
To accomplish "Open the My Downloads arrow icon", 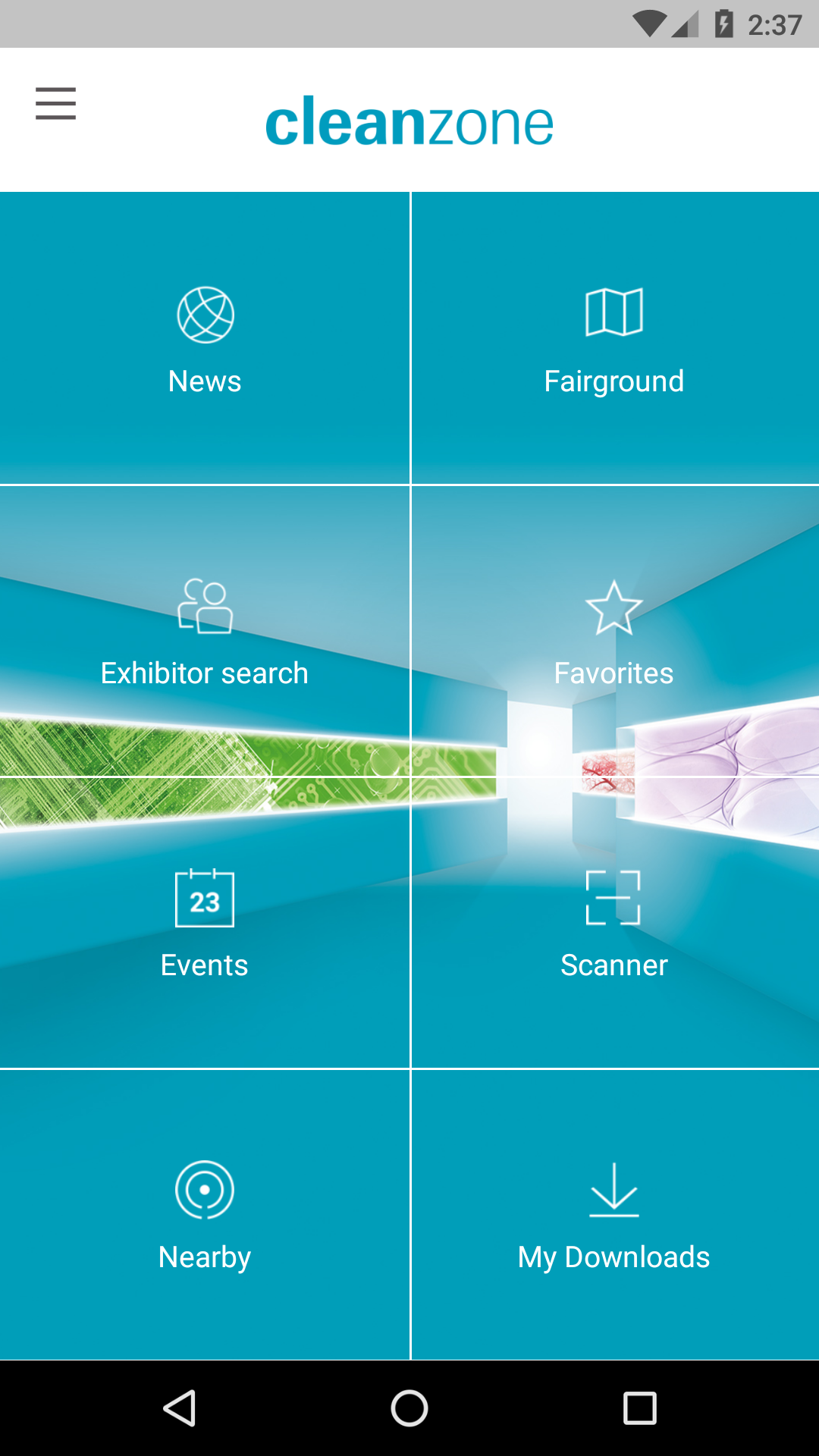I will click(x=614, y=1189).
